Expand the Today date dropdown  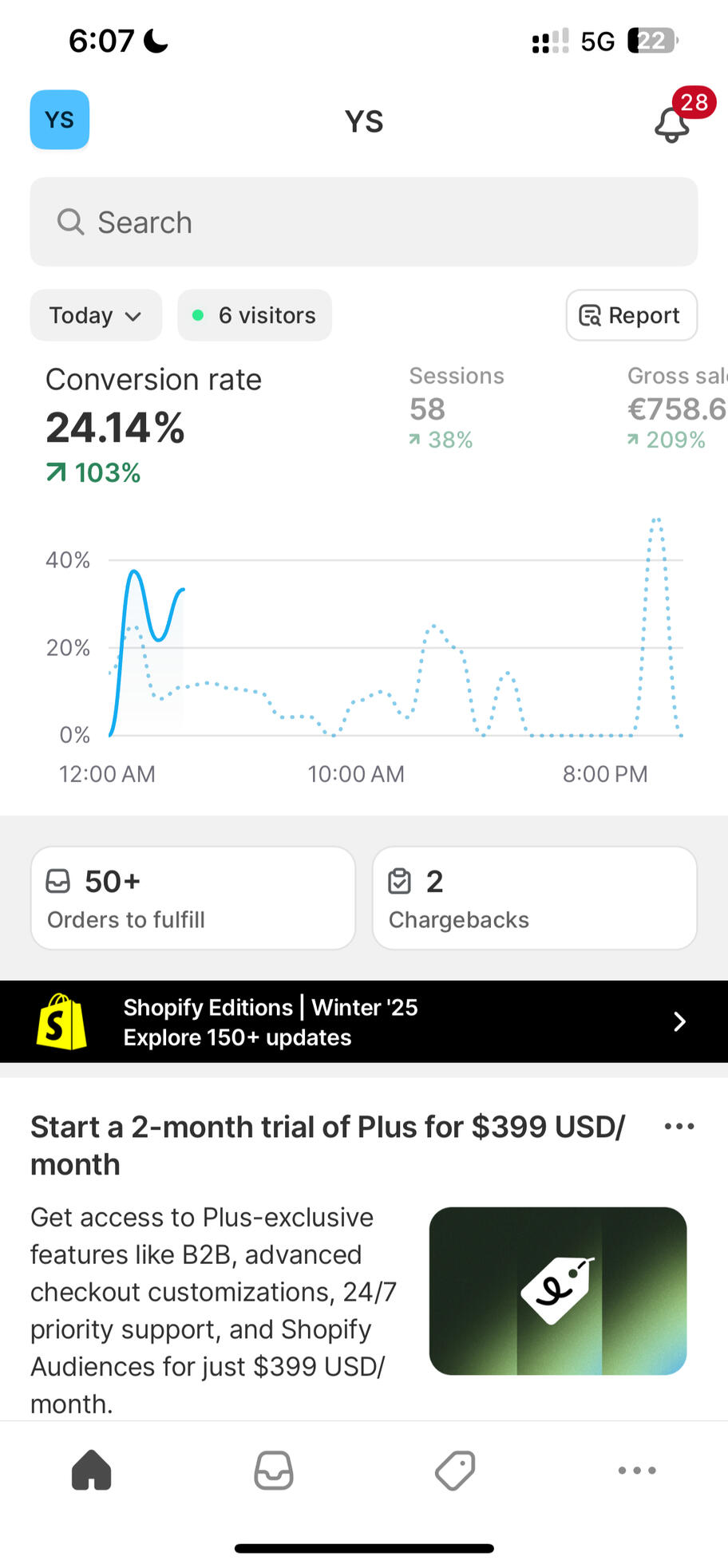[x=96, y=315]
